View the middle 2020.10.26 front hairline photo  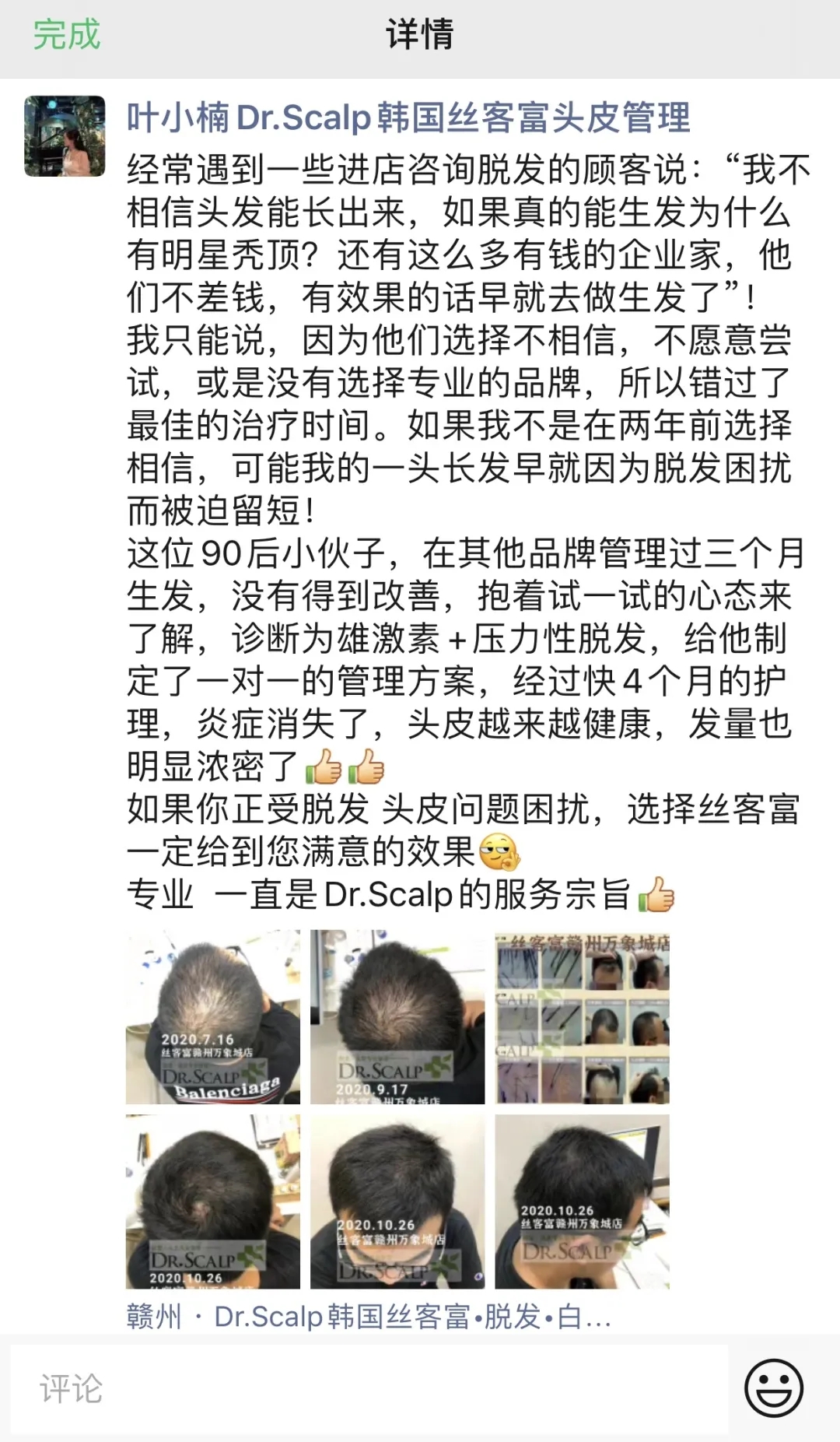pyautogui.click(x=397, y=1202)
